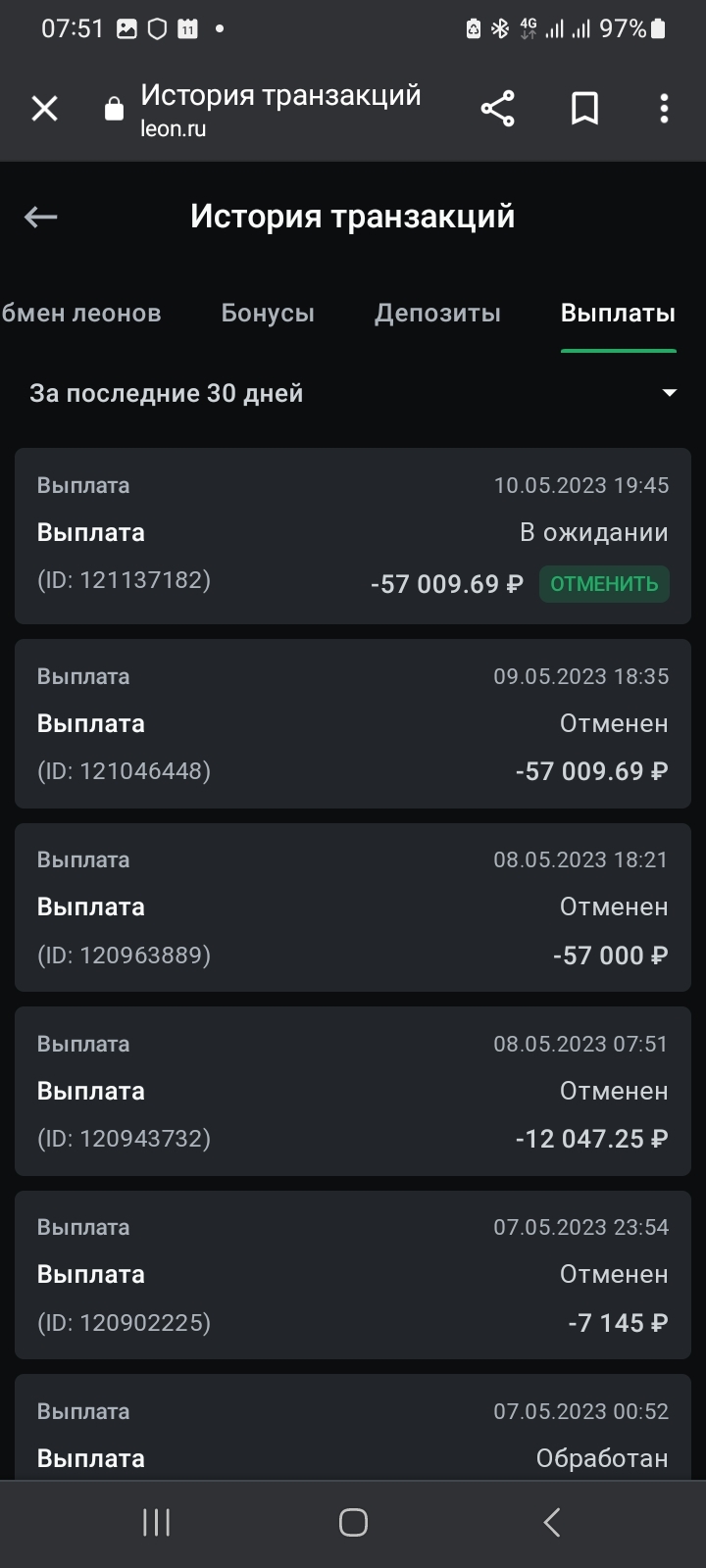Cancel the pending withdrawal via ОТМЕНИТЬ
The width and height of the screenshot is (706, 1568).
(x=604, y=584)
